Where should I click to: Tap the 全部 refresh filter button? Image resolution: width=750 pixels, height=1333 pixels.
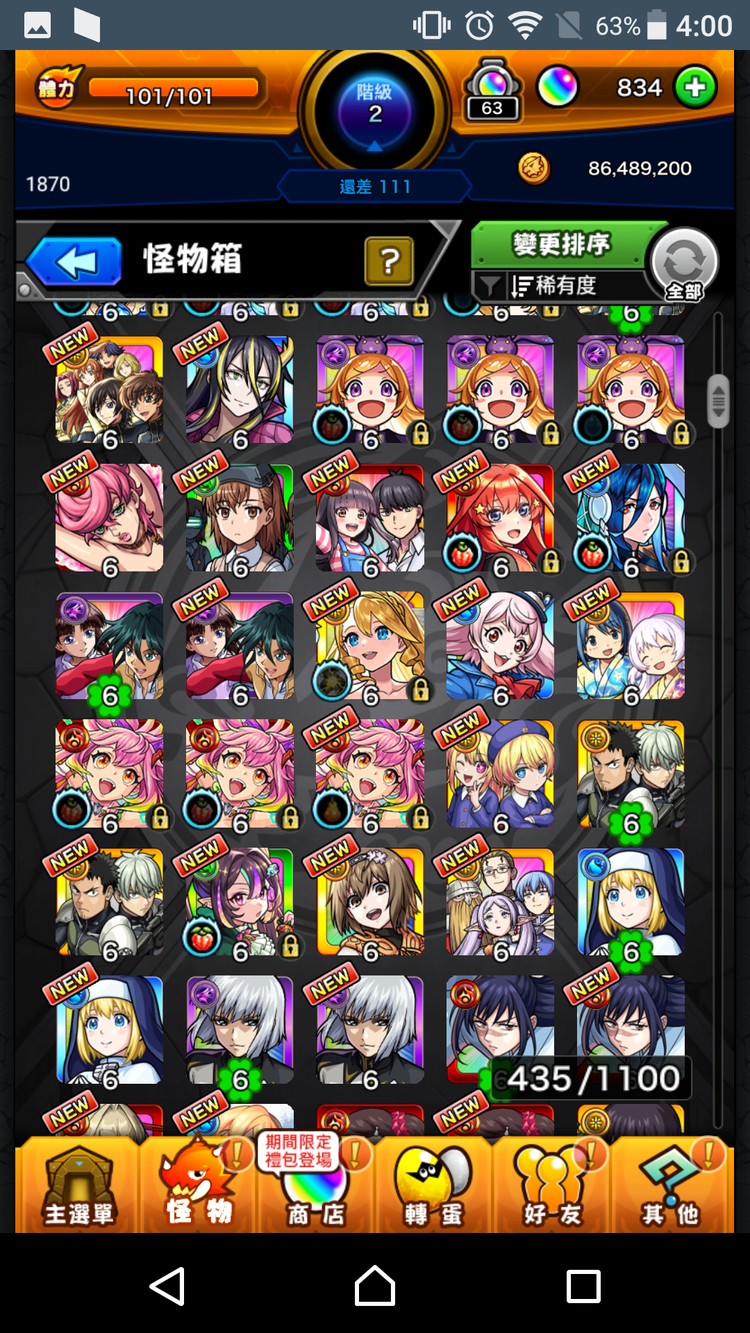(684, 264)
